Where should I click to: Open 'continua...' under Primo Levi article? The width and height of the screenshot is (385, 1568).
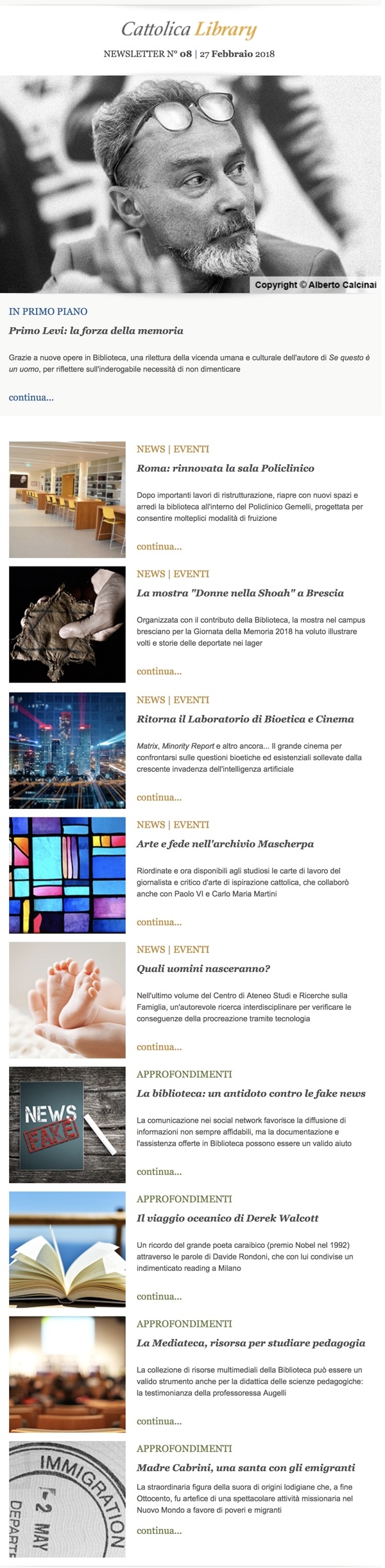[x=31, y=397]
